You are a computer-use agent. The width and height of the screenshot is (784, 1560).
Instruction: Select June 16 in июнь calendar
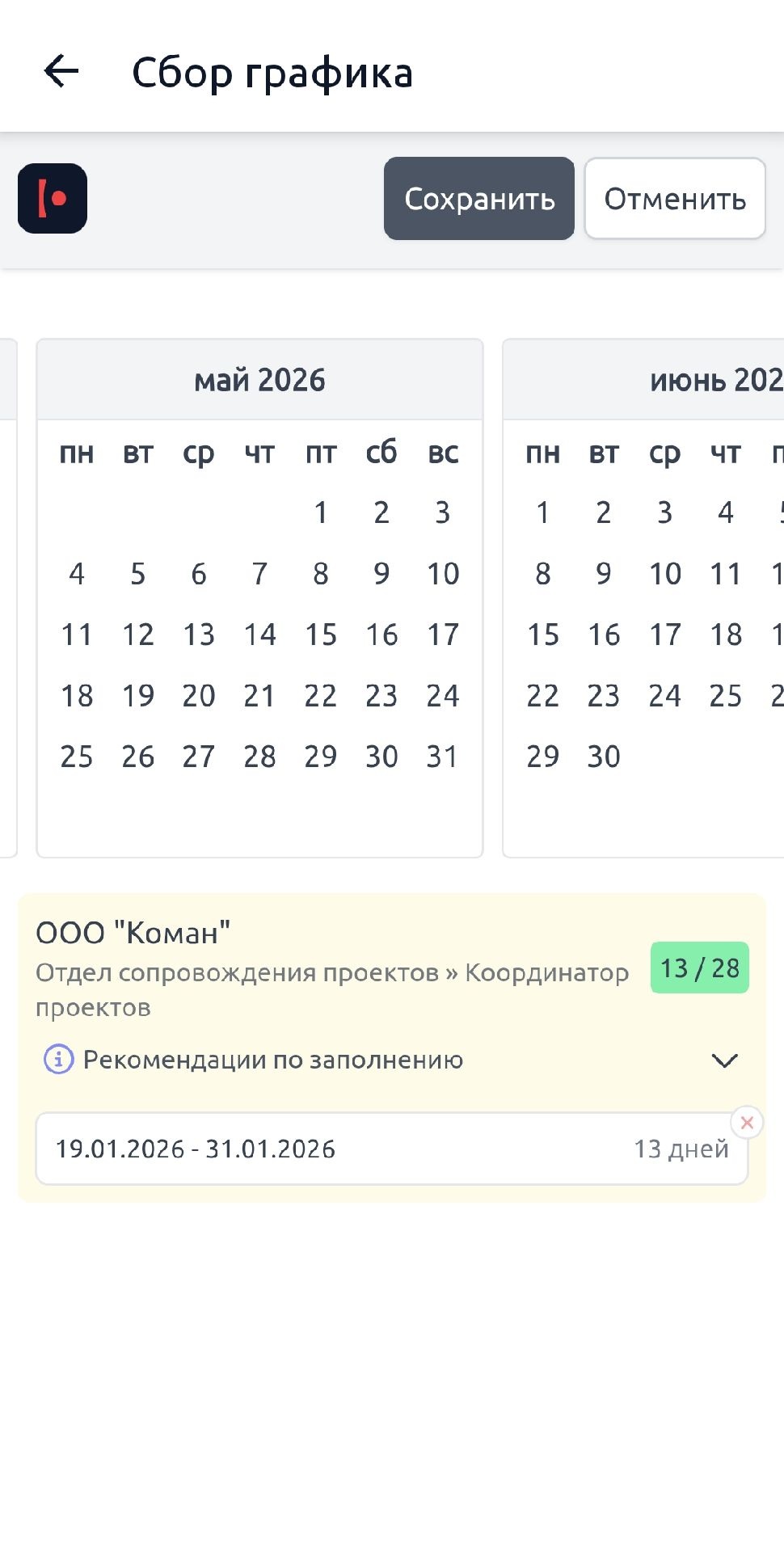[x=604, y=635]
